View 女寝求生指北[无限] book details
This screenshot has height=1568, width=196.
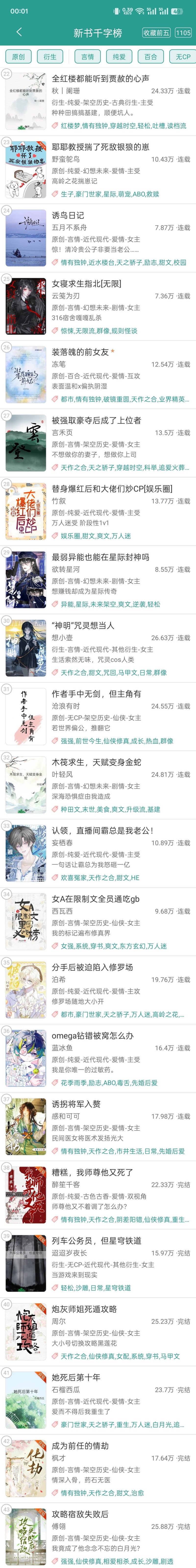click(x=86, y=284)
